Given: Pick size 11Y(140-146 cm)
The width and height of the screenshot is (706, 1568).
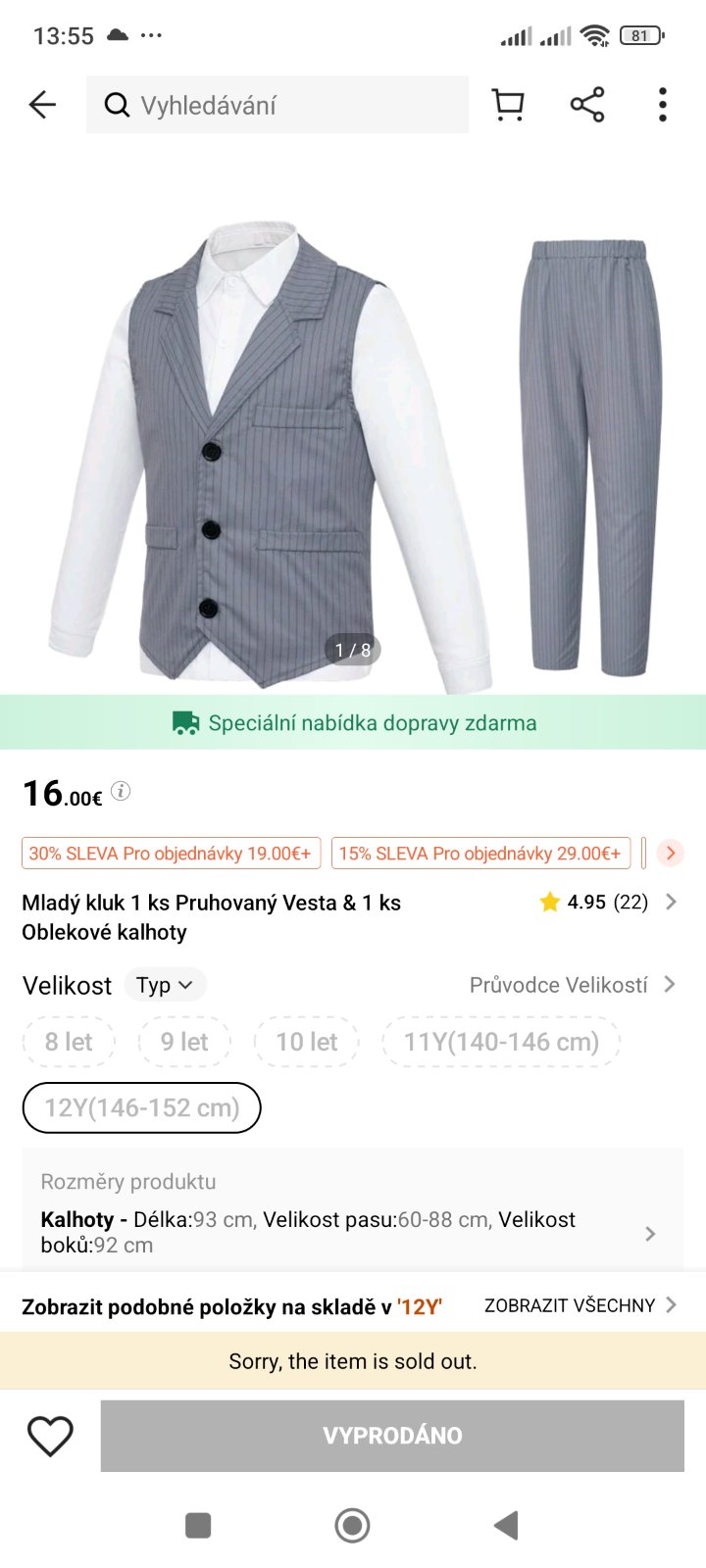Looking at the screenshot, I should 501,1042.
